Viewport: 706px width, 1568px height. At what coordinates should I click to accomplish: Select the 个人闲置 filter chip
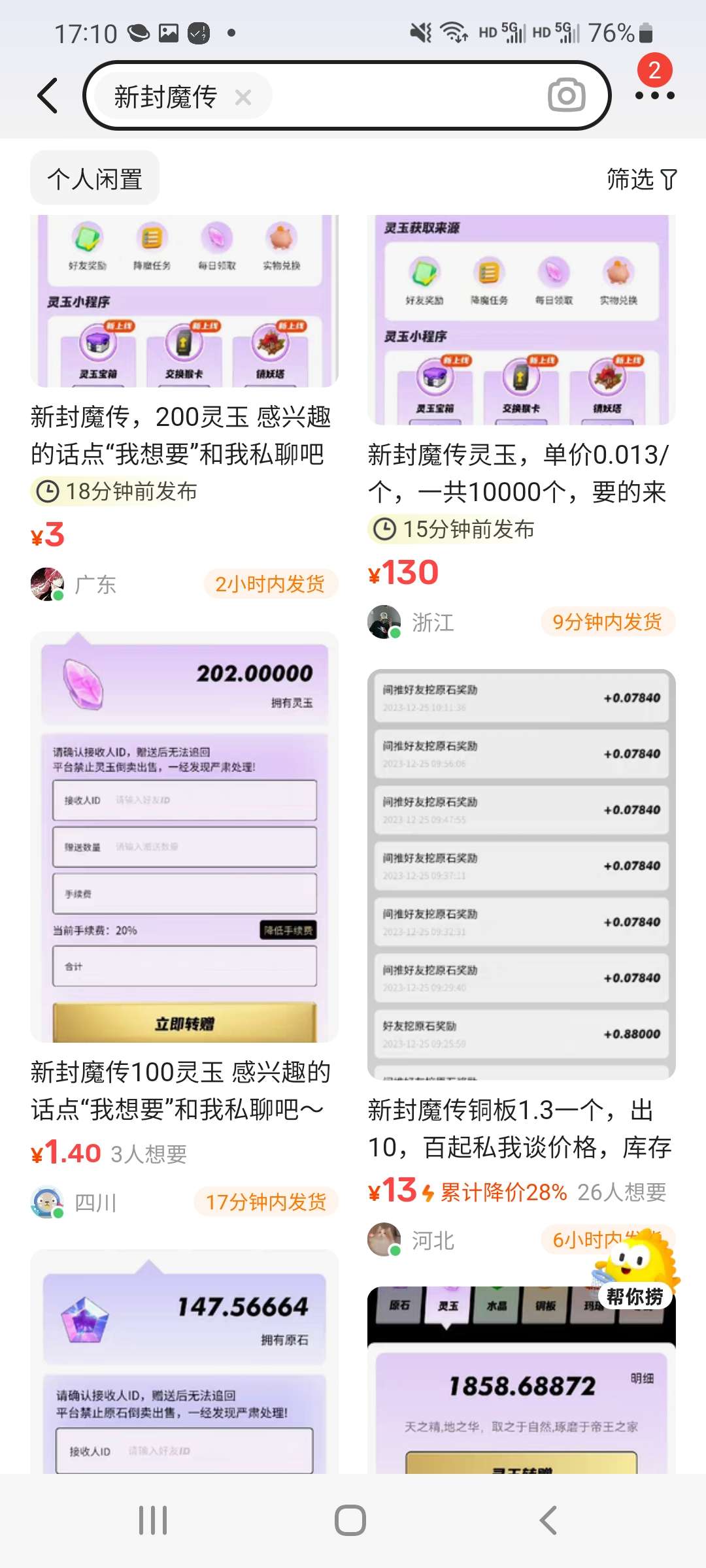point(95,178)
